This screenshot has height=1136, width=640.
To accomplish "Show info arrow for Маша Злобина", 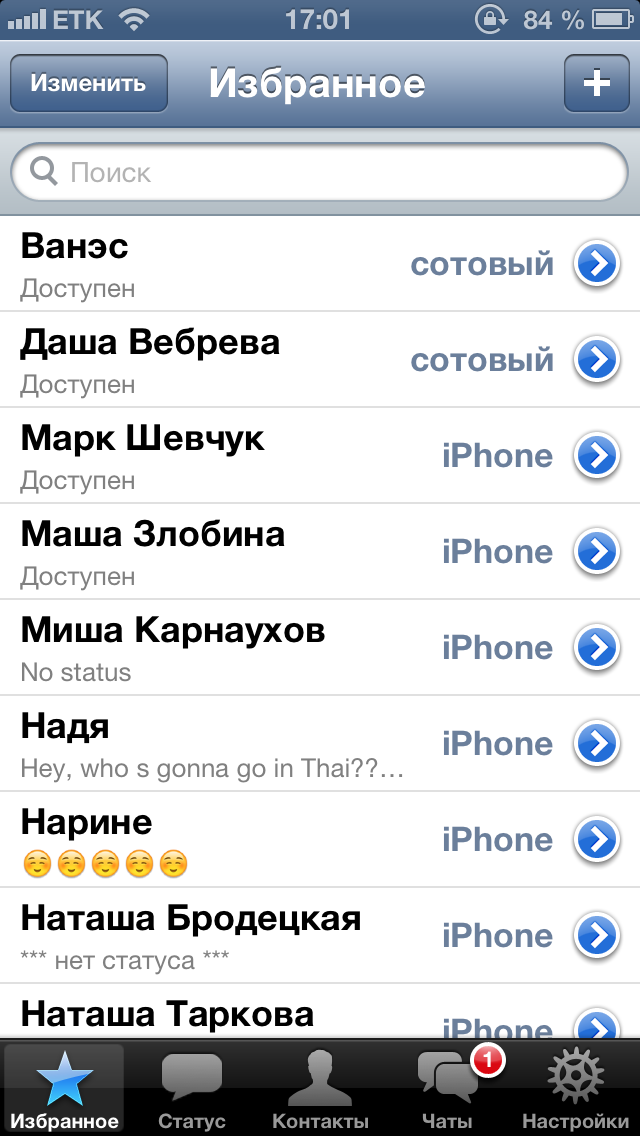I will point(597,552).
